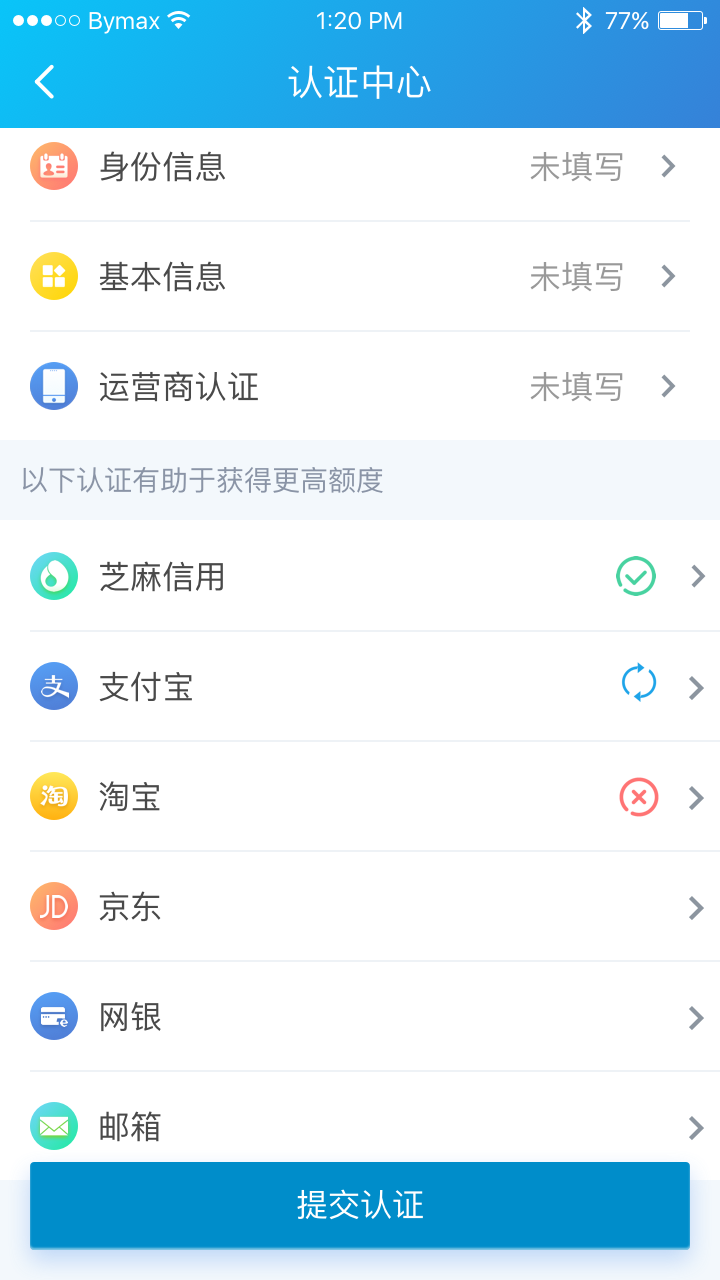Click the Alipay 支付宝 logo icon
Screen dimensions: 720x1280
[x=54, y=686]
